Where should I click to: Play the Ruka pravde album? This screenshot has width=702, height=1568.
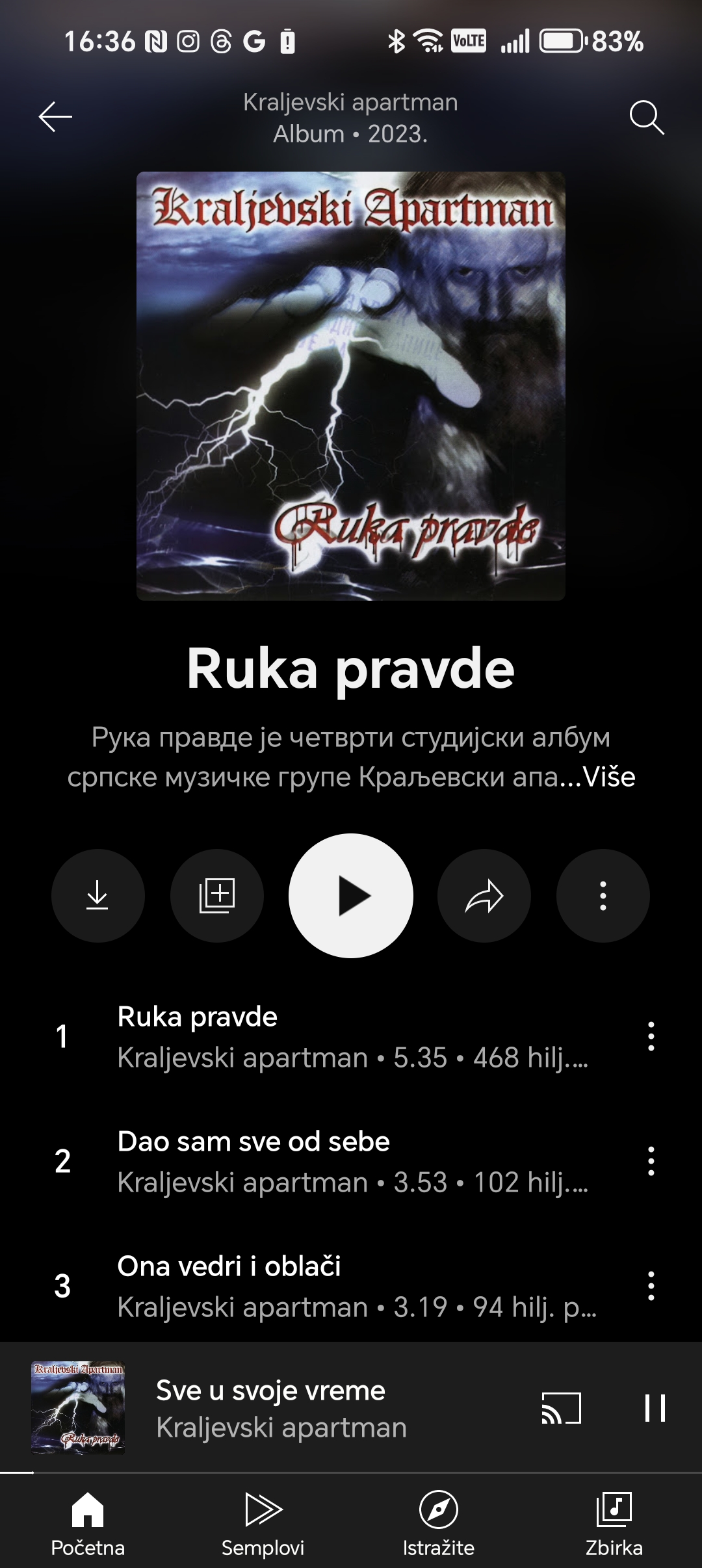click(351, 896)
